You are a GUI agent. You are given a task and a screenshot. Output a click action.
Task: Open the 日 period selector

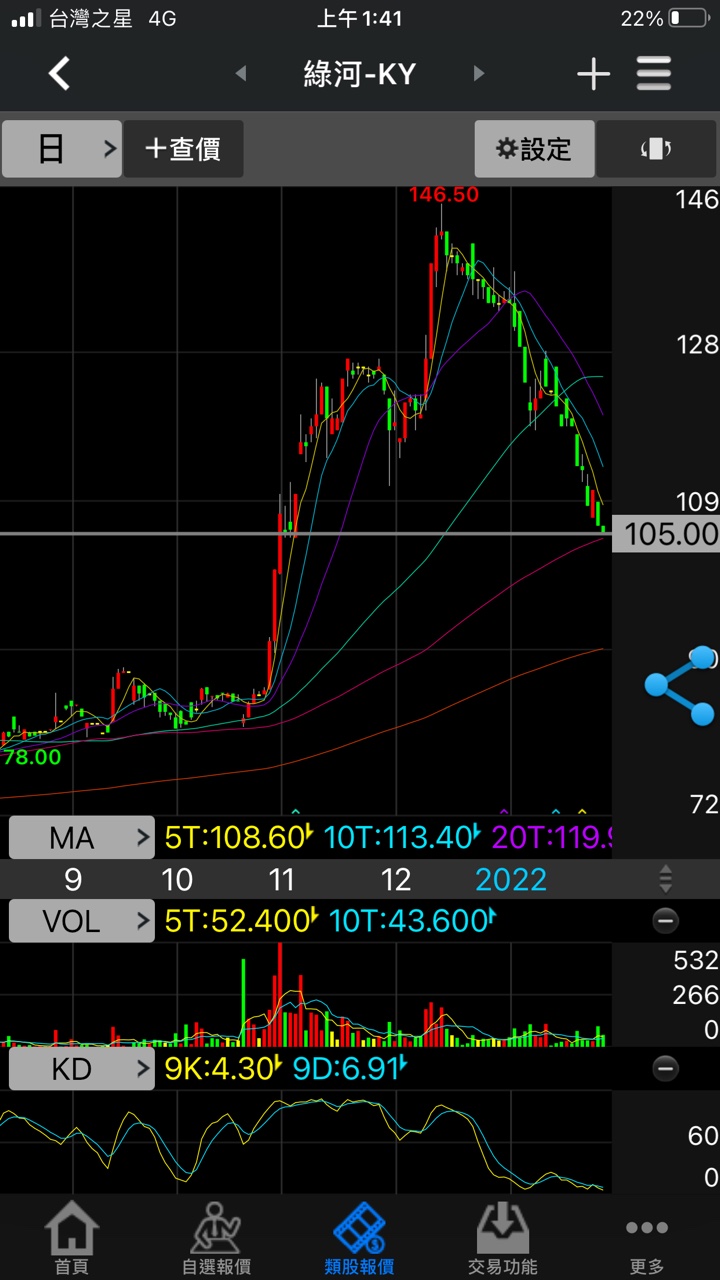62,149
